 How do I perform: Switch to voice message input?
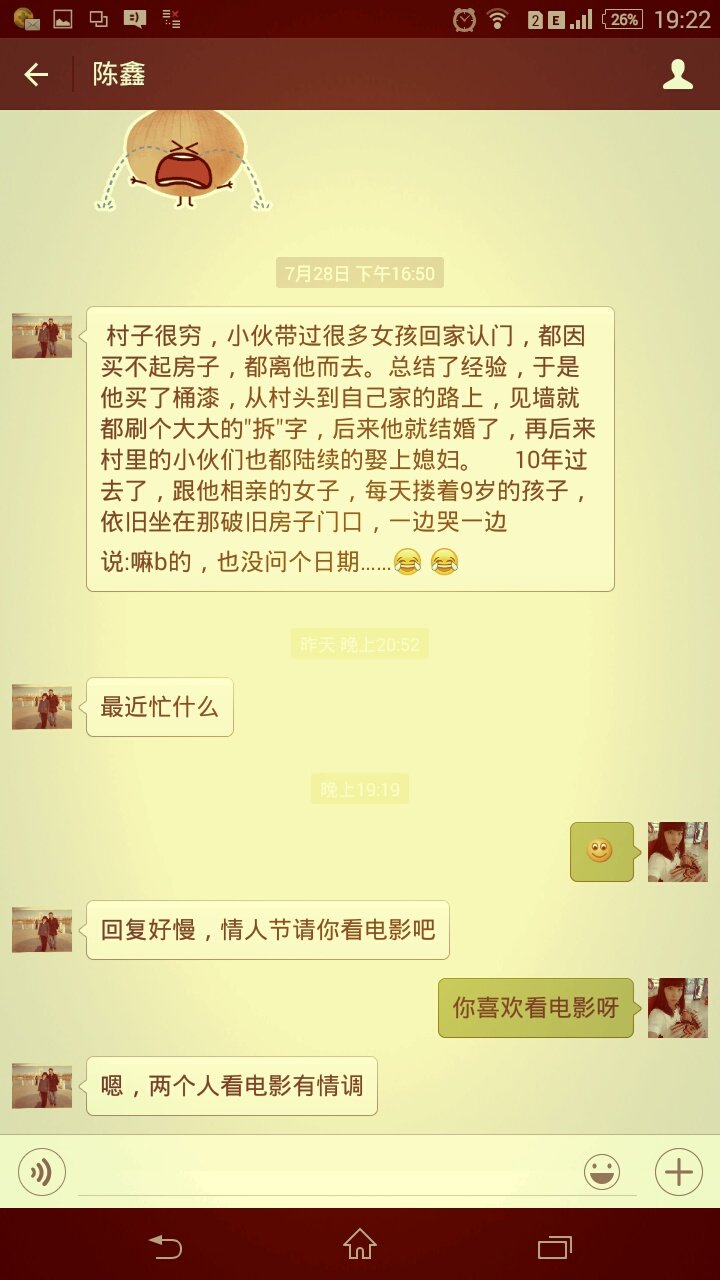pos(42,1172)
